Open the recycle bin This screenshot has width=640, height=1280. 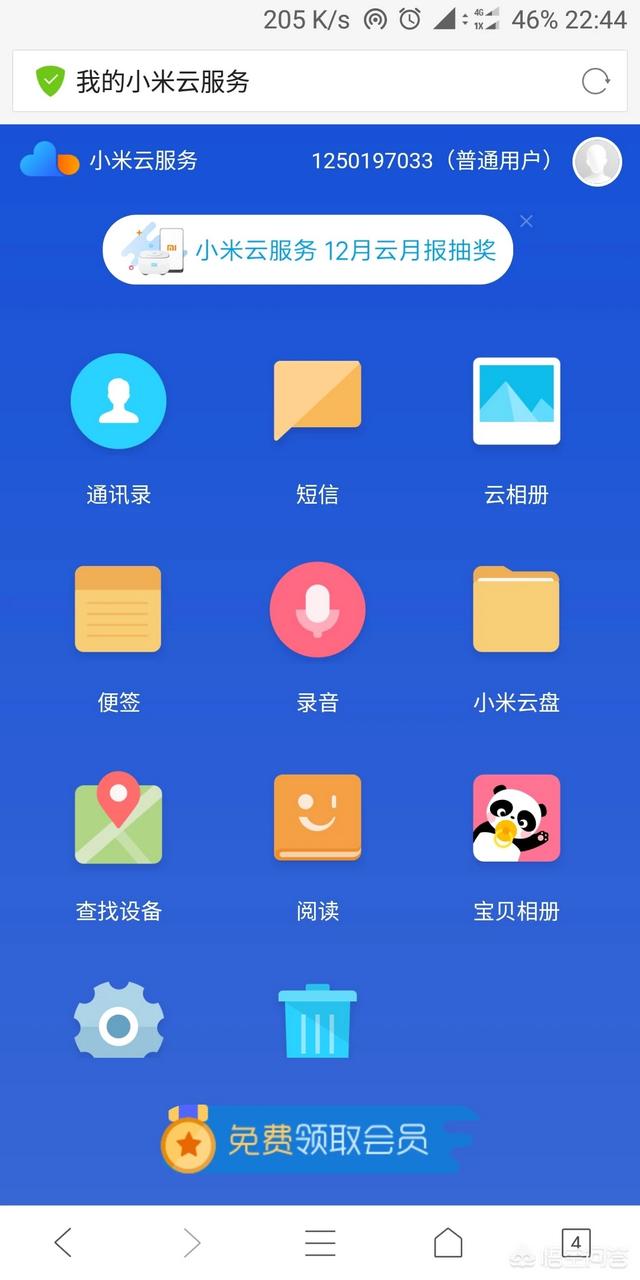pyautogui.click(x=317, y=1022)
